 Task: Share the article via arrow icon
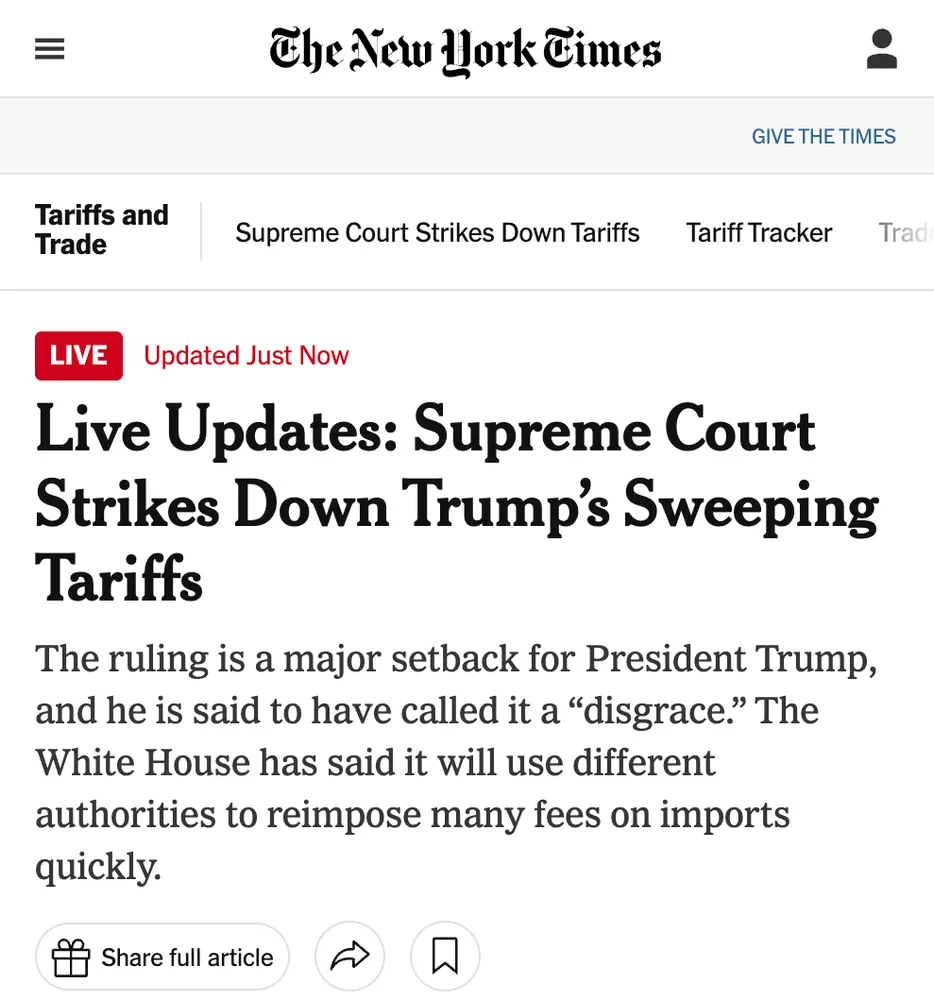[x=349, y=957]
